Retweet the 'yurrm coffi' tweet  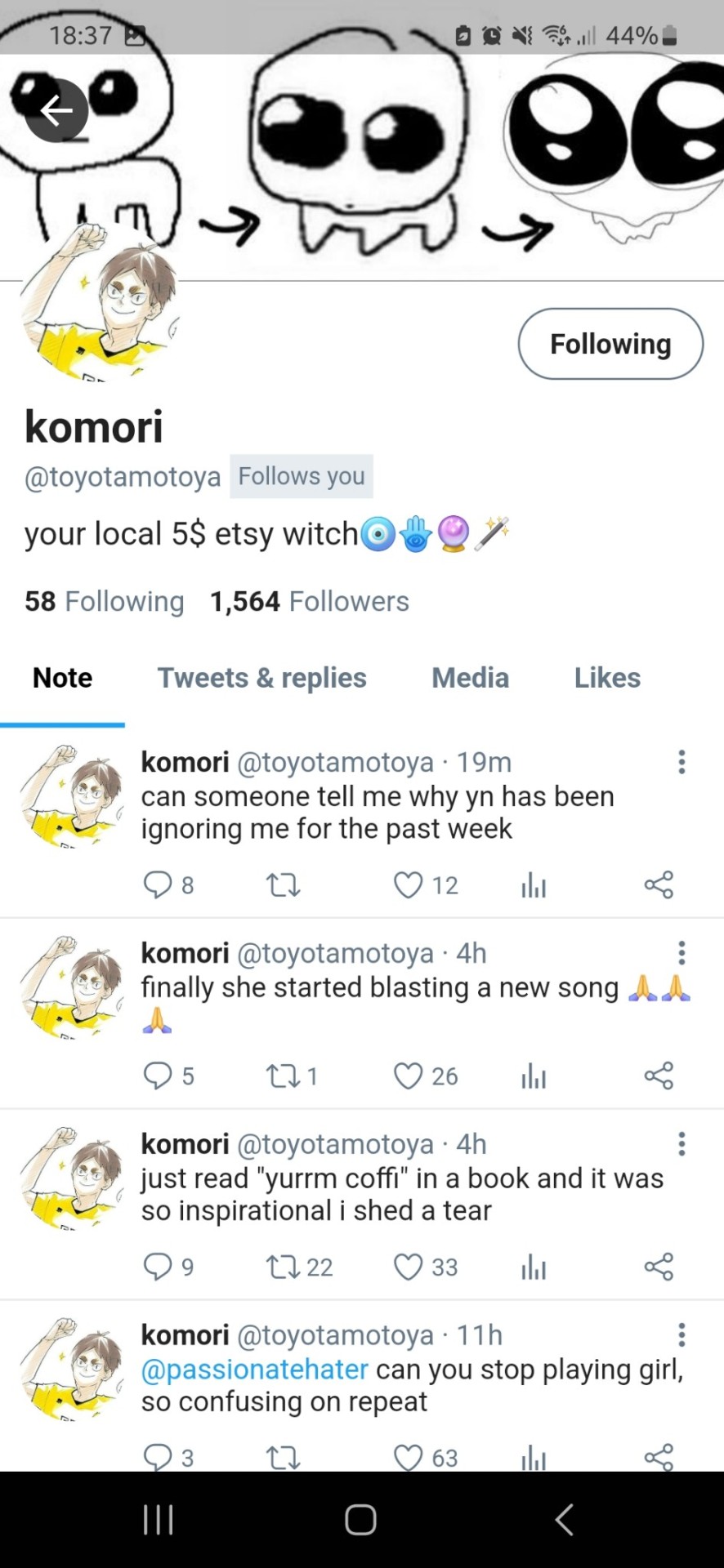pos(283,1267)
